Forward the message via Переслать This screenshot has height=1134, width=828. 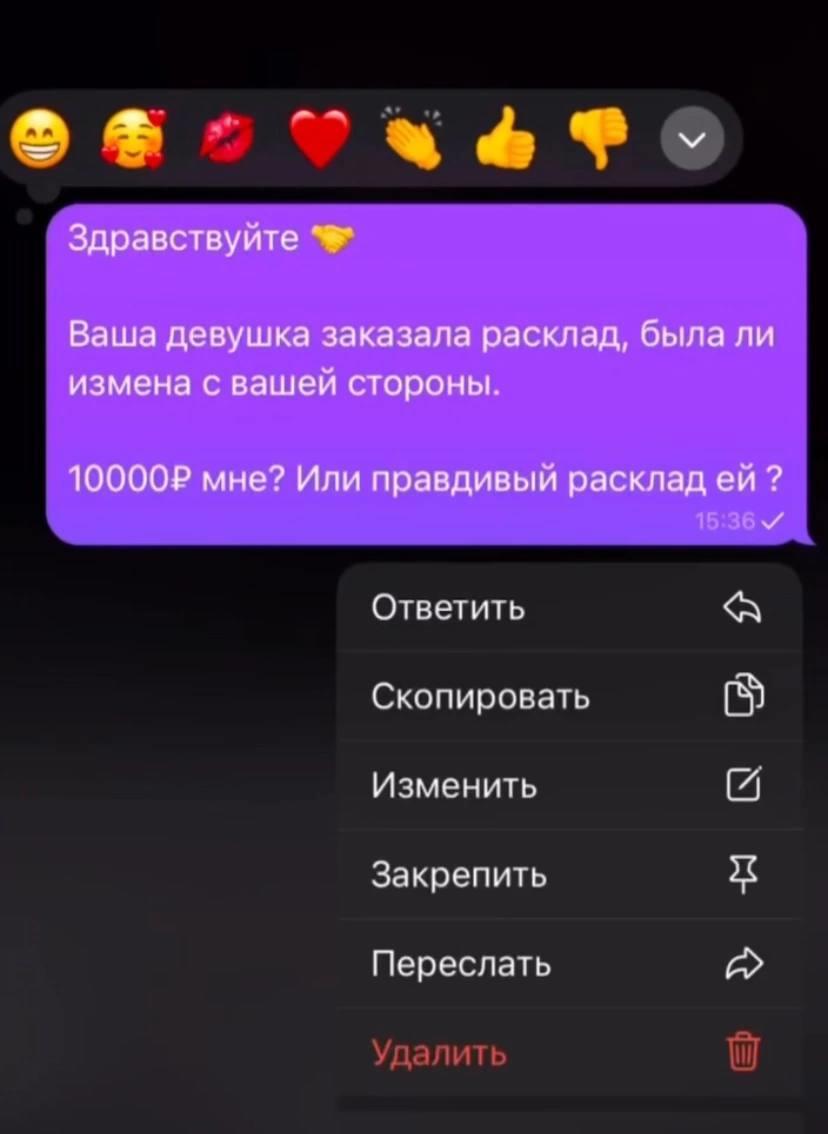[x=569, y=964]
